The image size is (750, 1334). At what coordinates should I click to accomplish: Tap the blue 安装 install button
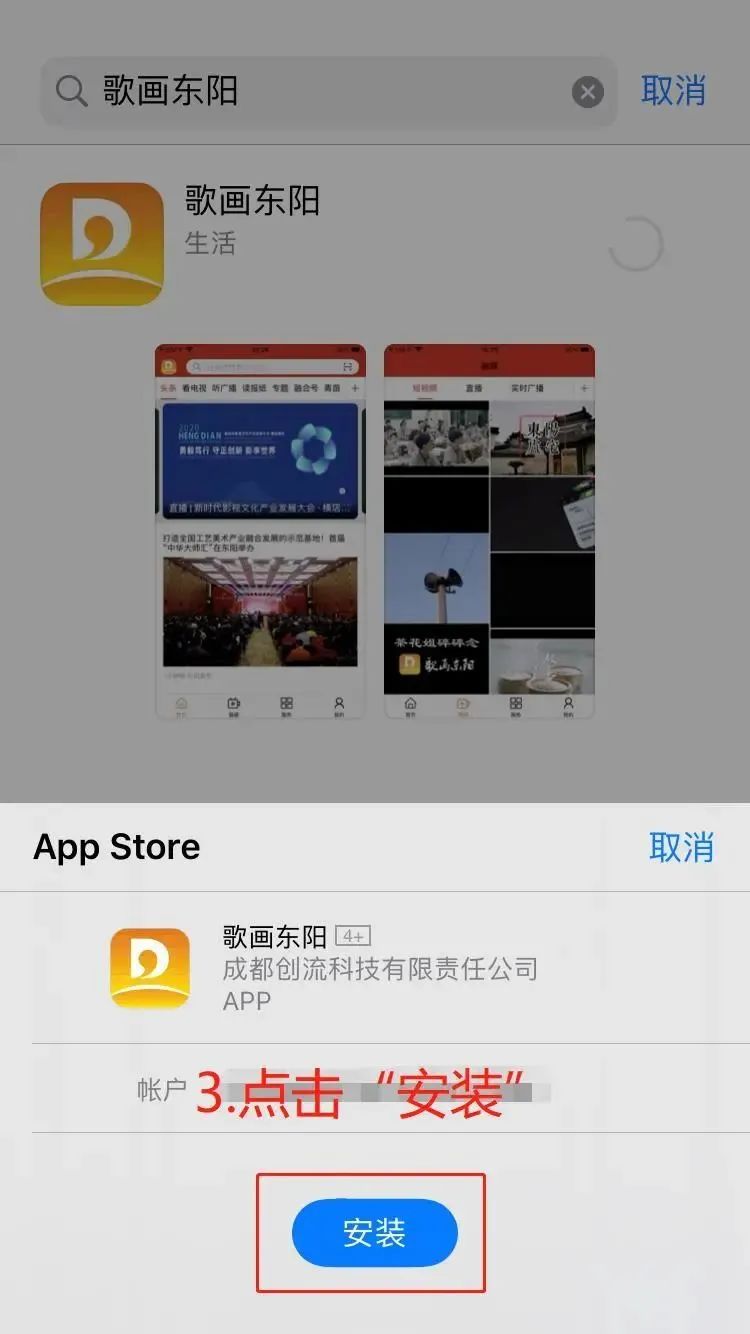point(374,1233)
